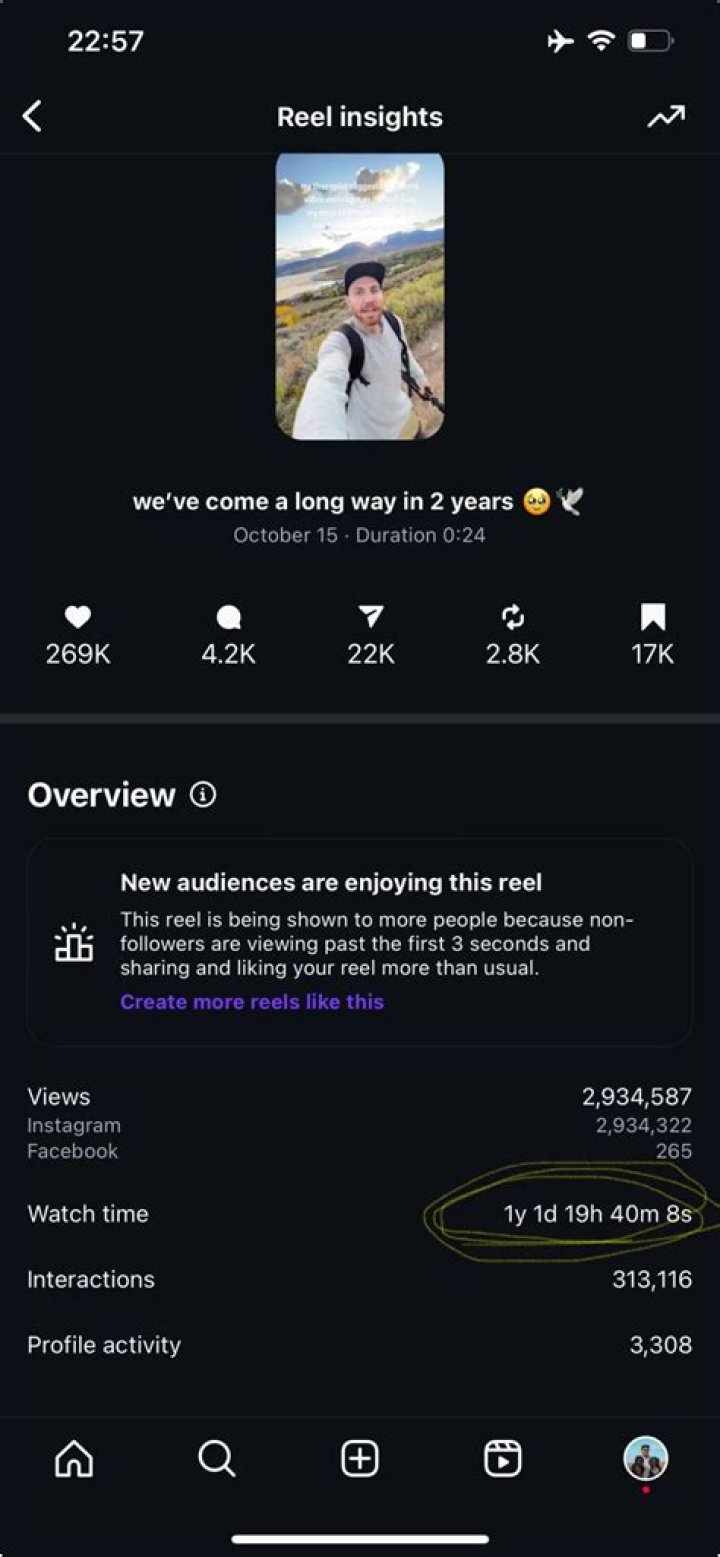Switch to the Search tab
The height and width of the screenshot is (1557, 720).
click(217, 1459)
